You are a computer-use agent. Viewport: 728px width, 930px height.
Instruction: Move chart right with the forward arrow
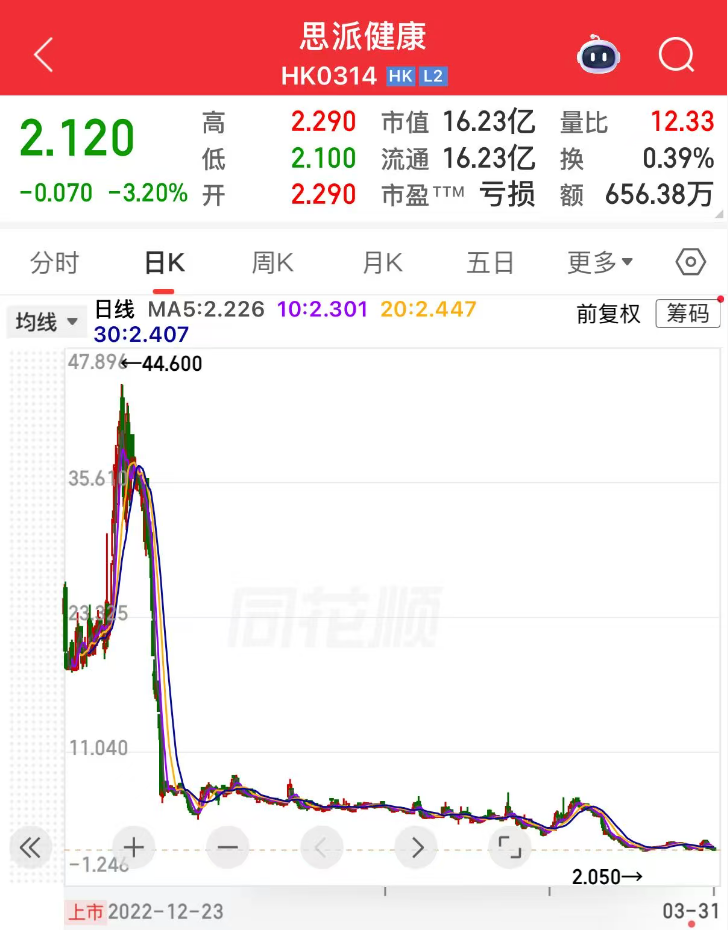click(417, 848)
